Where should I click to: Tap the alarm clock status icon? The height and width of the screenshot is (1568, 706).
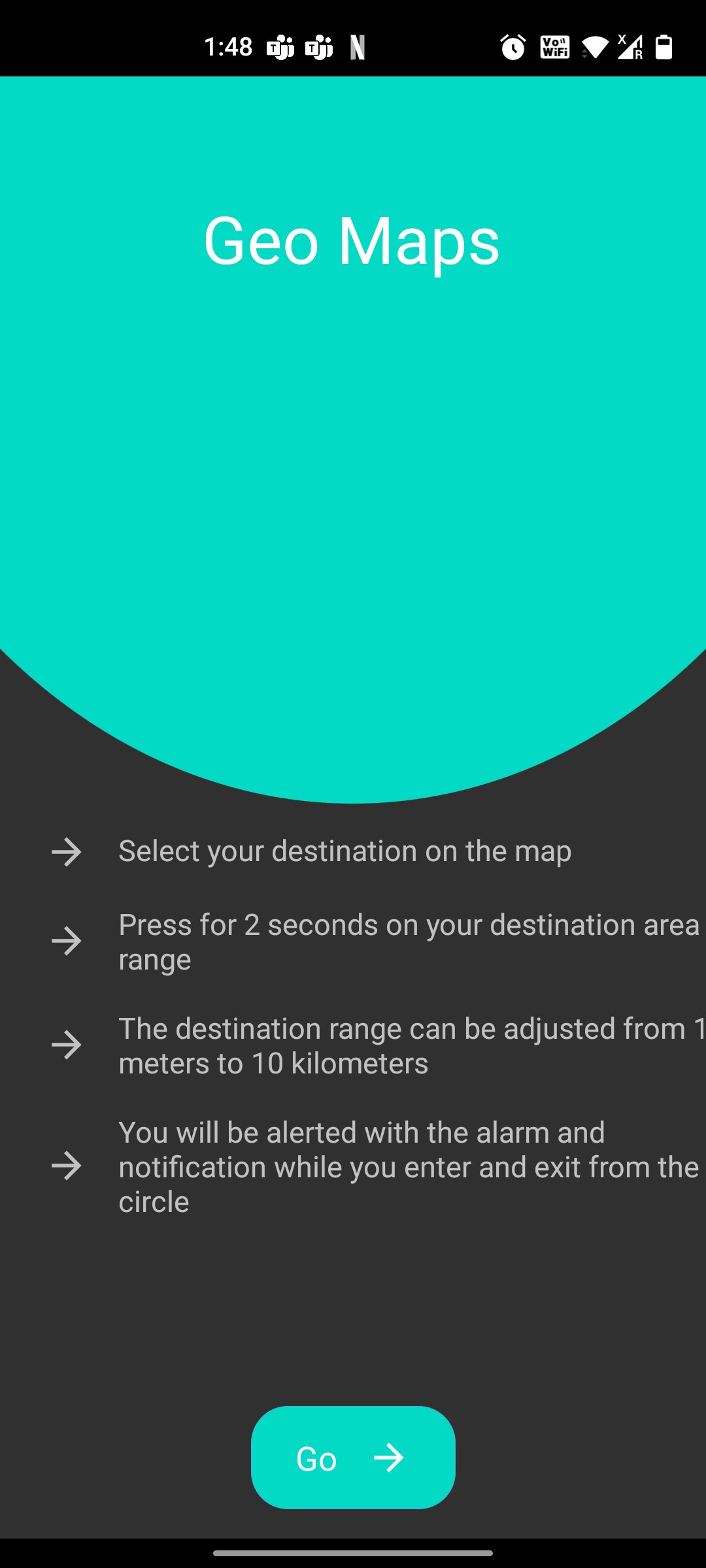click(x=512, y=46)
